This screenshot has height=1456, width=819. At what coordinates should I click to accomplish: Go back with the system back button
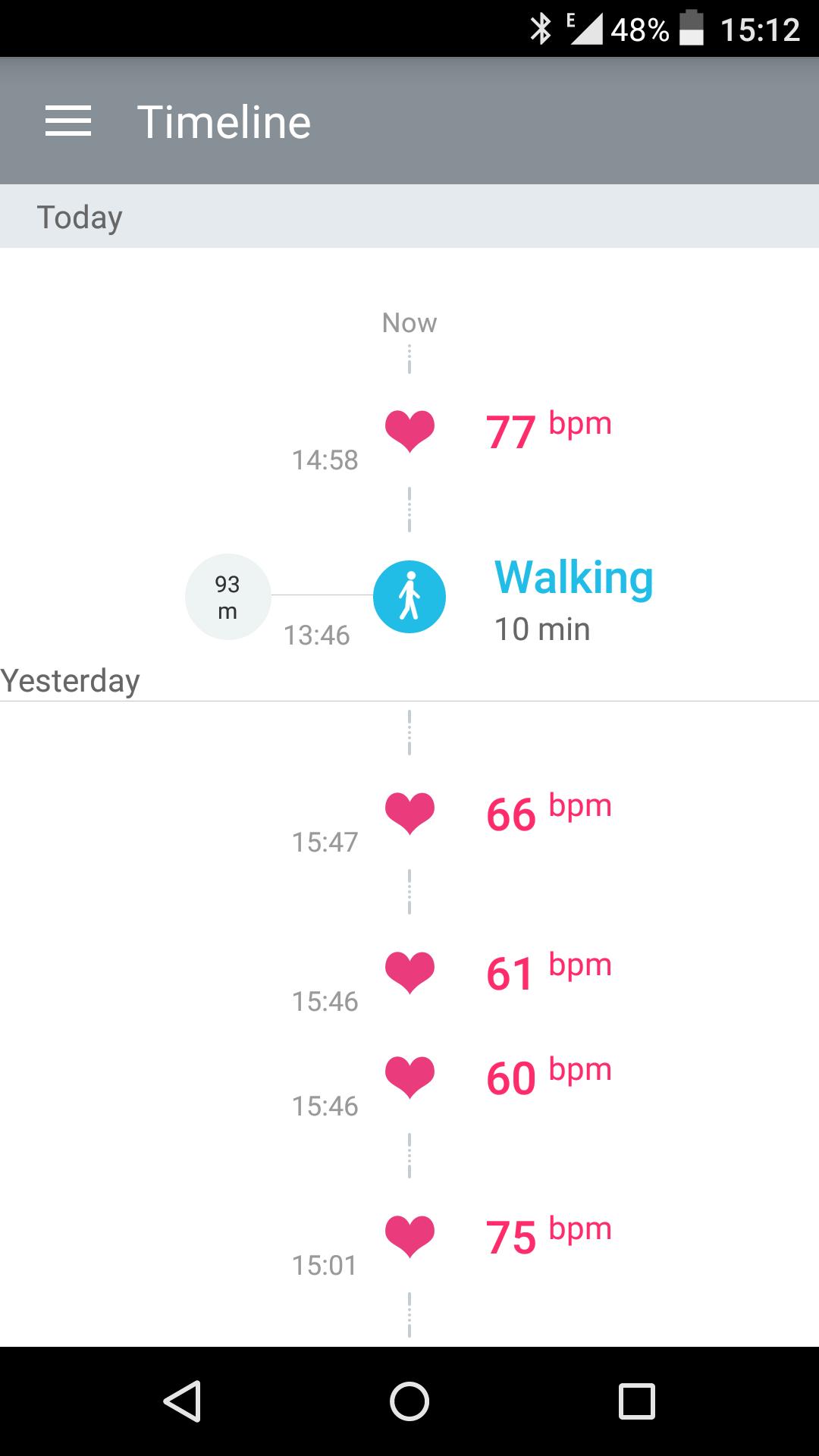click(182, 1401)
